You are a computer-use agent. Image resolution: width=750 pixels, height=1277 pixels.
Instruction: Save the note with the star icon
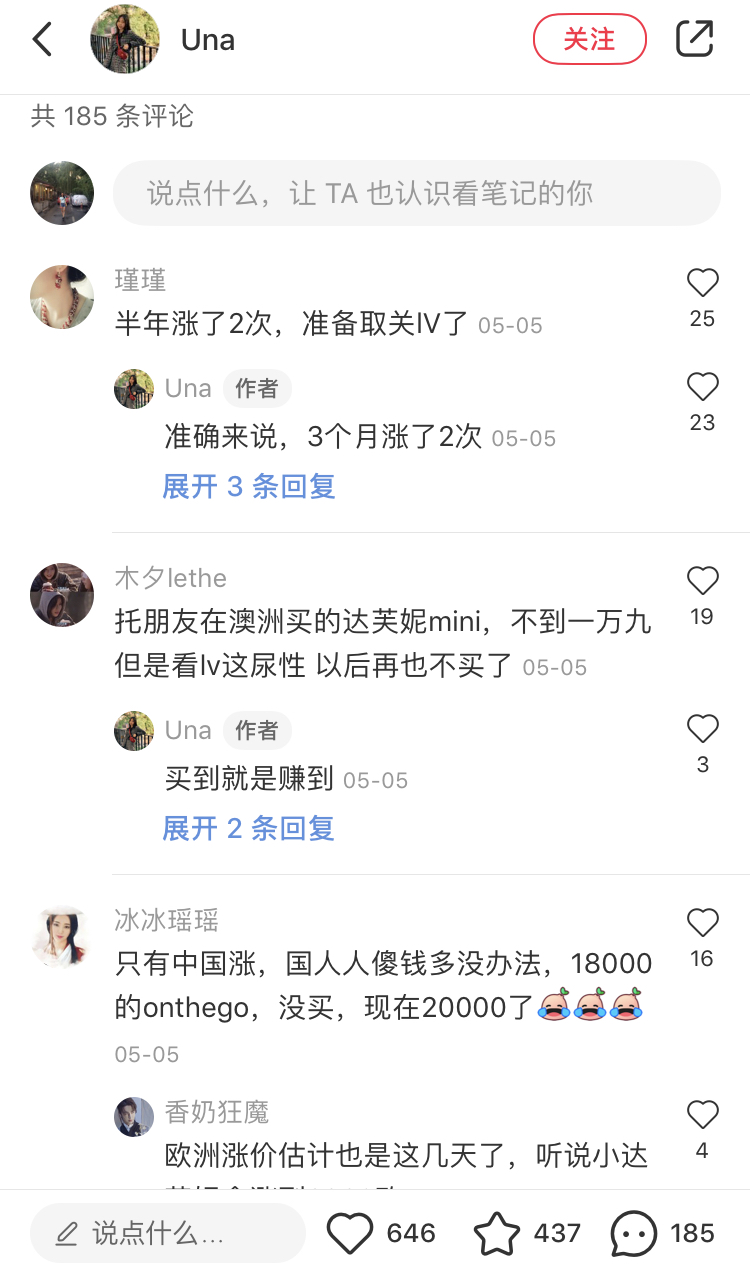tap(496, 1233)
